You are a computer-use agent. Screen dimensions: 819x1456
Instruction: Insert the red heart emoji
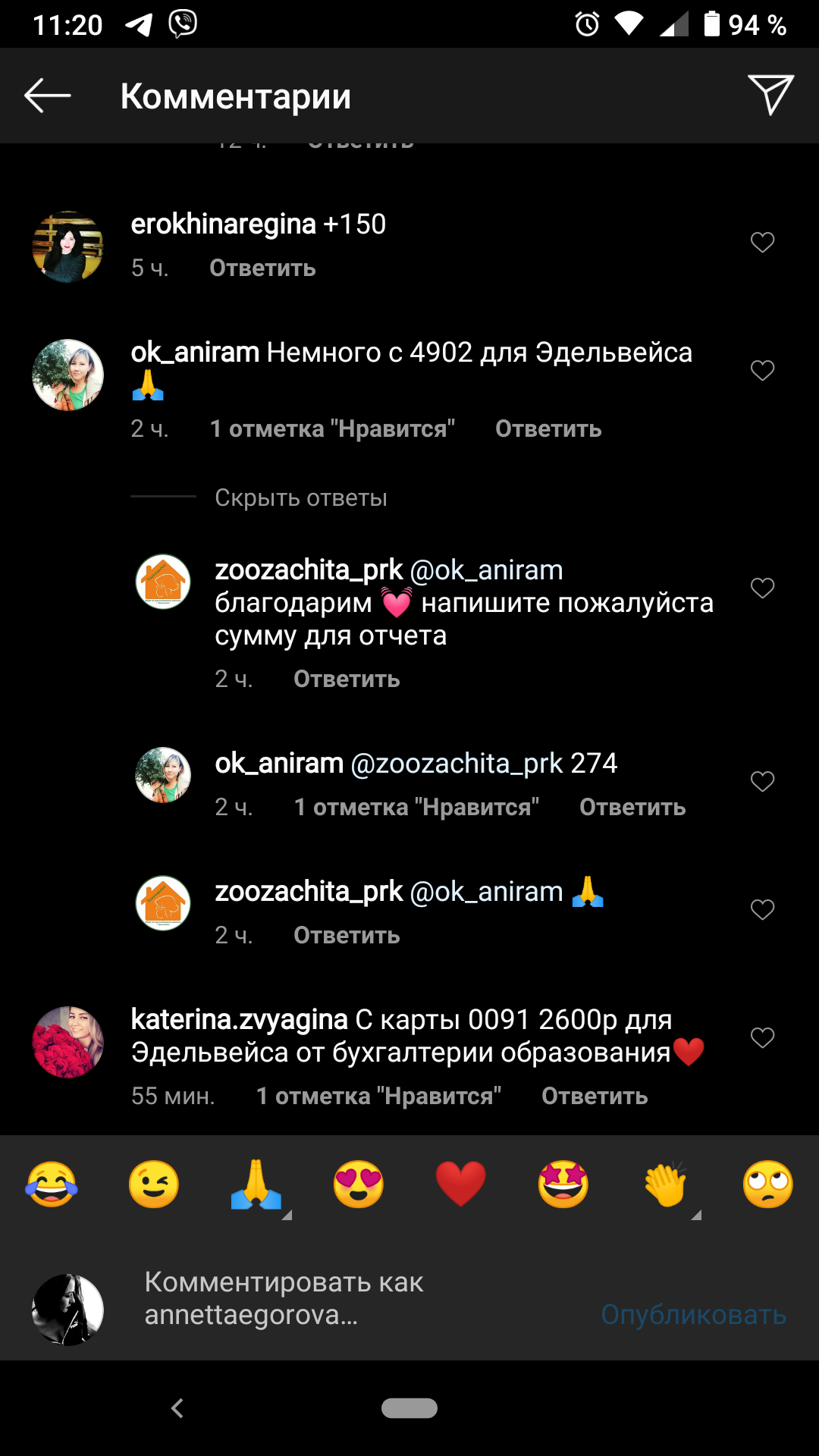pos(460,1185)
